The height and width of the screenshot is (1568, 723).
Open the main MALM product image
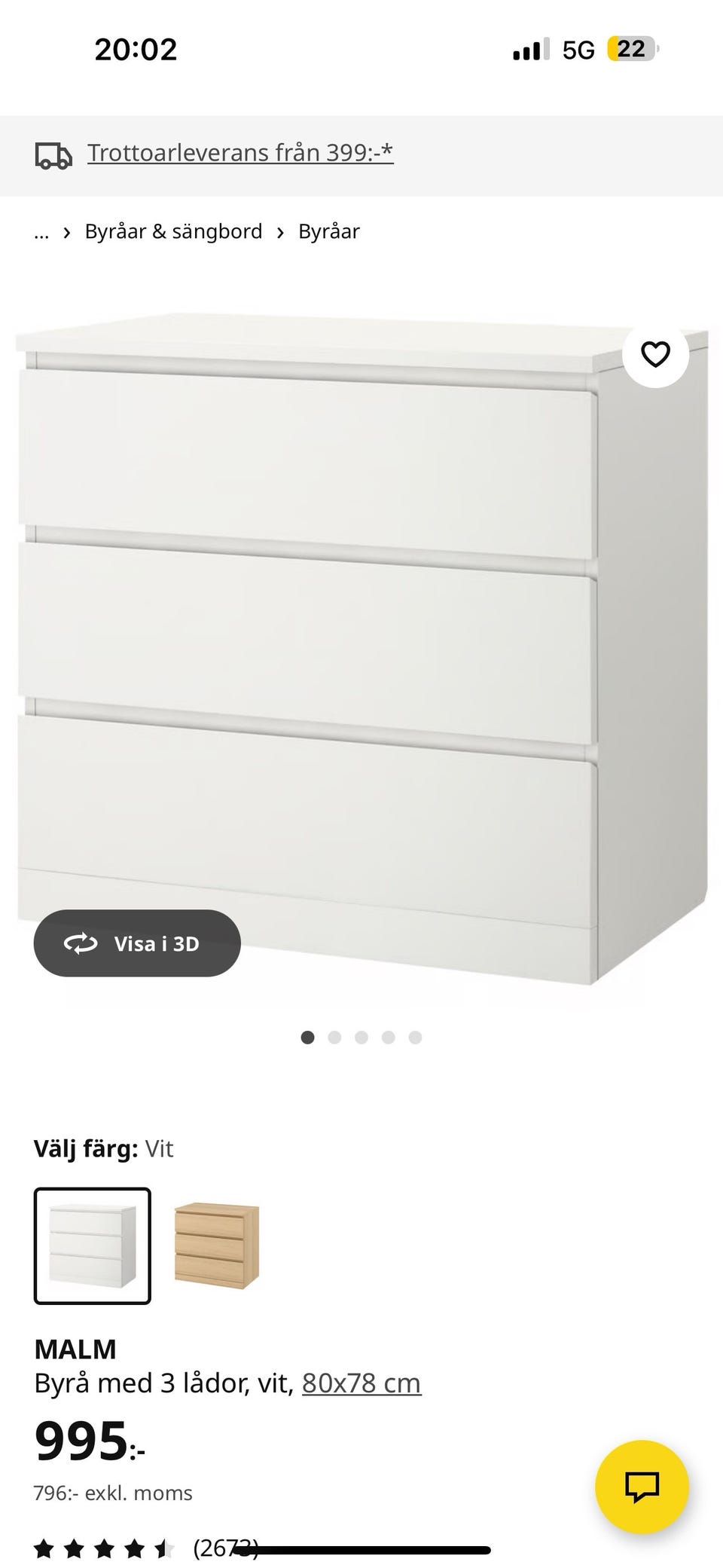pos(361,640)
